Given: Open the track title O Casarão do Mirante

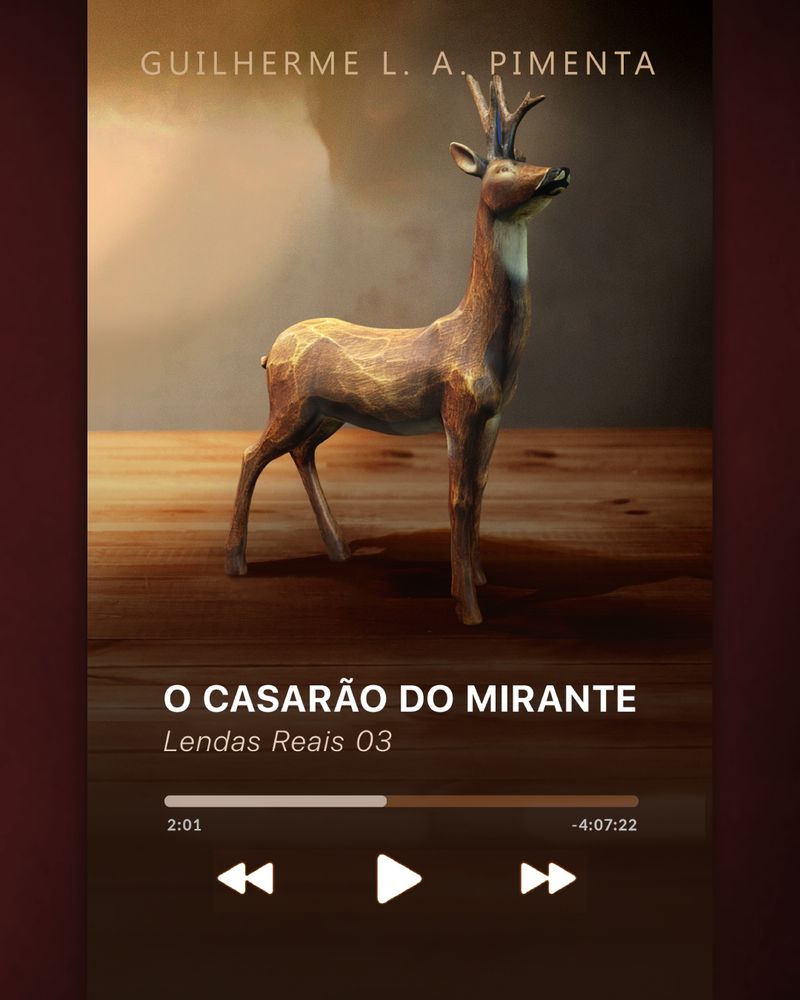Looking at the screenshot, I should [x=400, y=700].
